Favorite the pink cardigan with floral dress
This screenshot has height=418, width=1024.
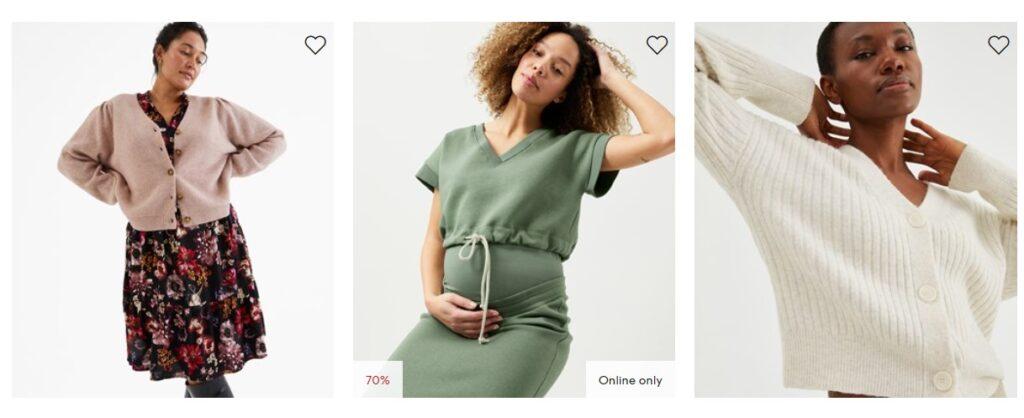click(x=315, y=45)
